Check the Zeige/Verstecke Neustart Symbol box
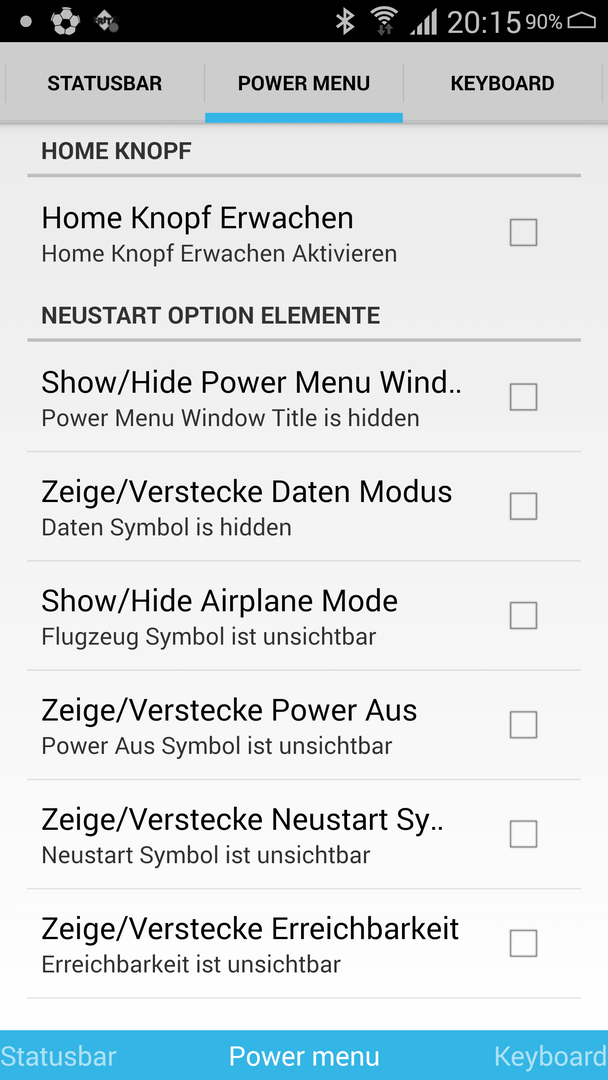Screen dimensions: 608x1080 coord(523,834)
